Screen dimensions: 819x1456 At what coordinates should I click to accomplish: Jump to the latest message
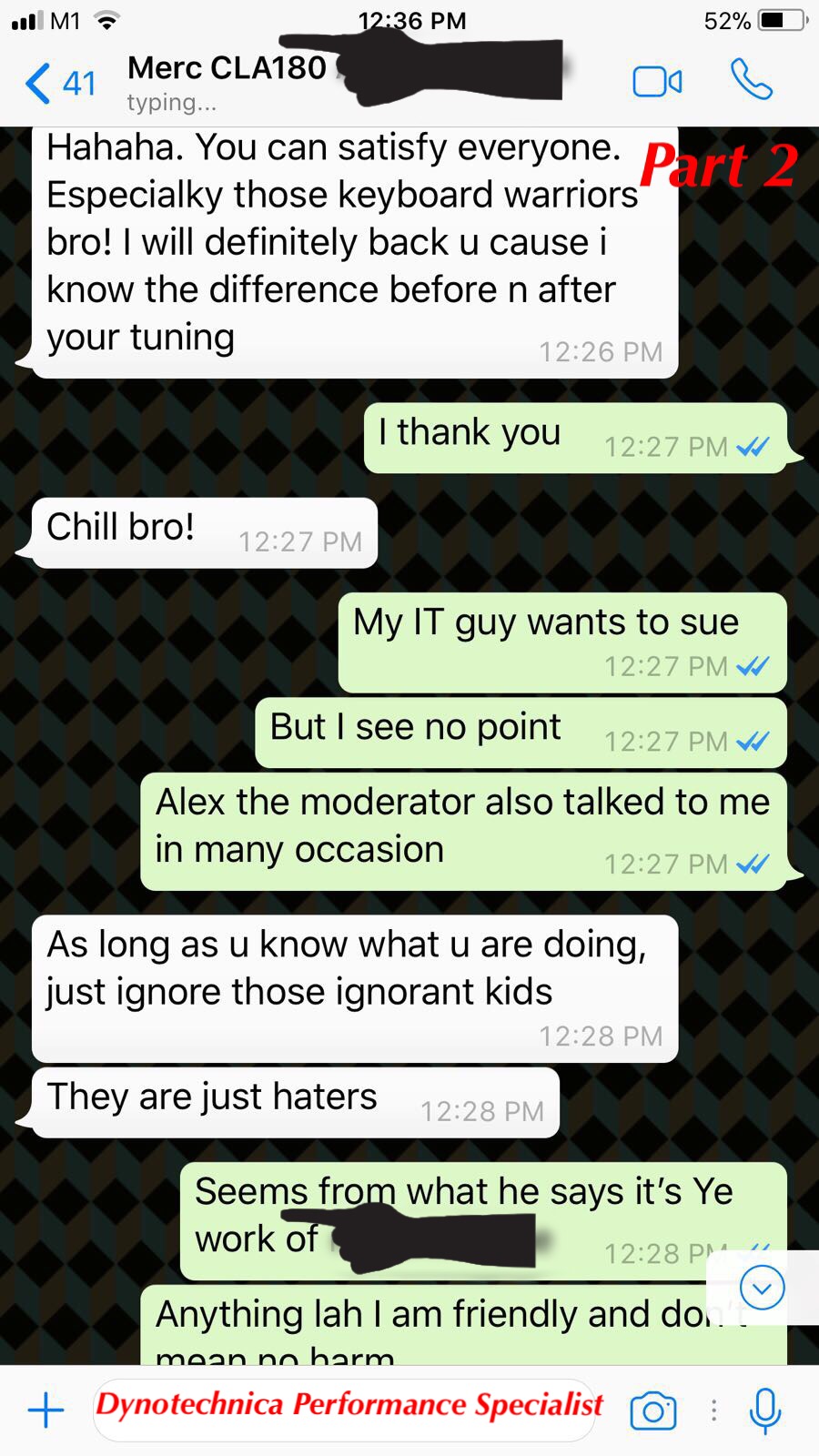tap(763, 1288)
